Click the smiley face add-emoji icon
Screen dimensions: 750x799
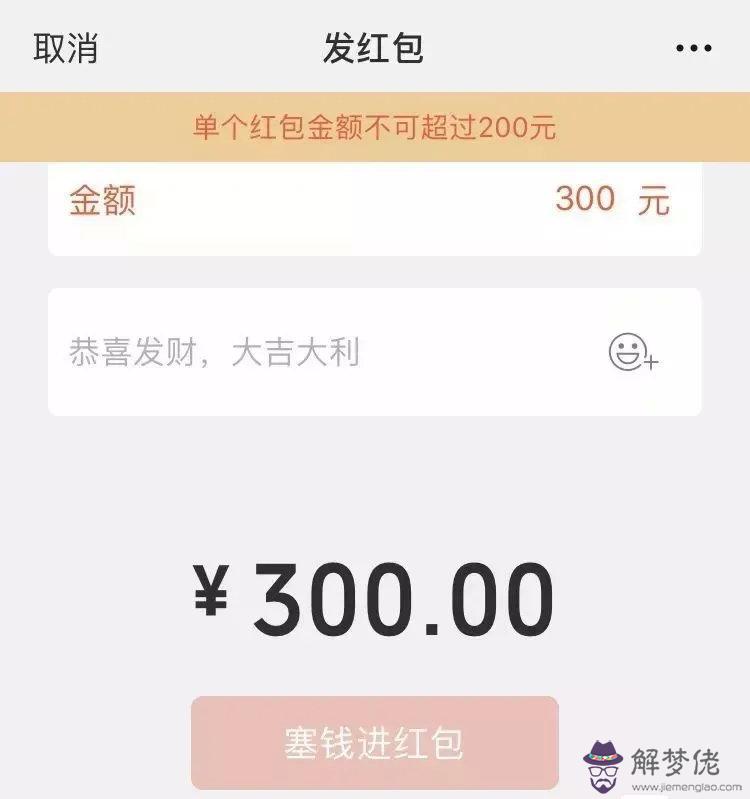[625, 350]
